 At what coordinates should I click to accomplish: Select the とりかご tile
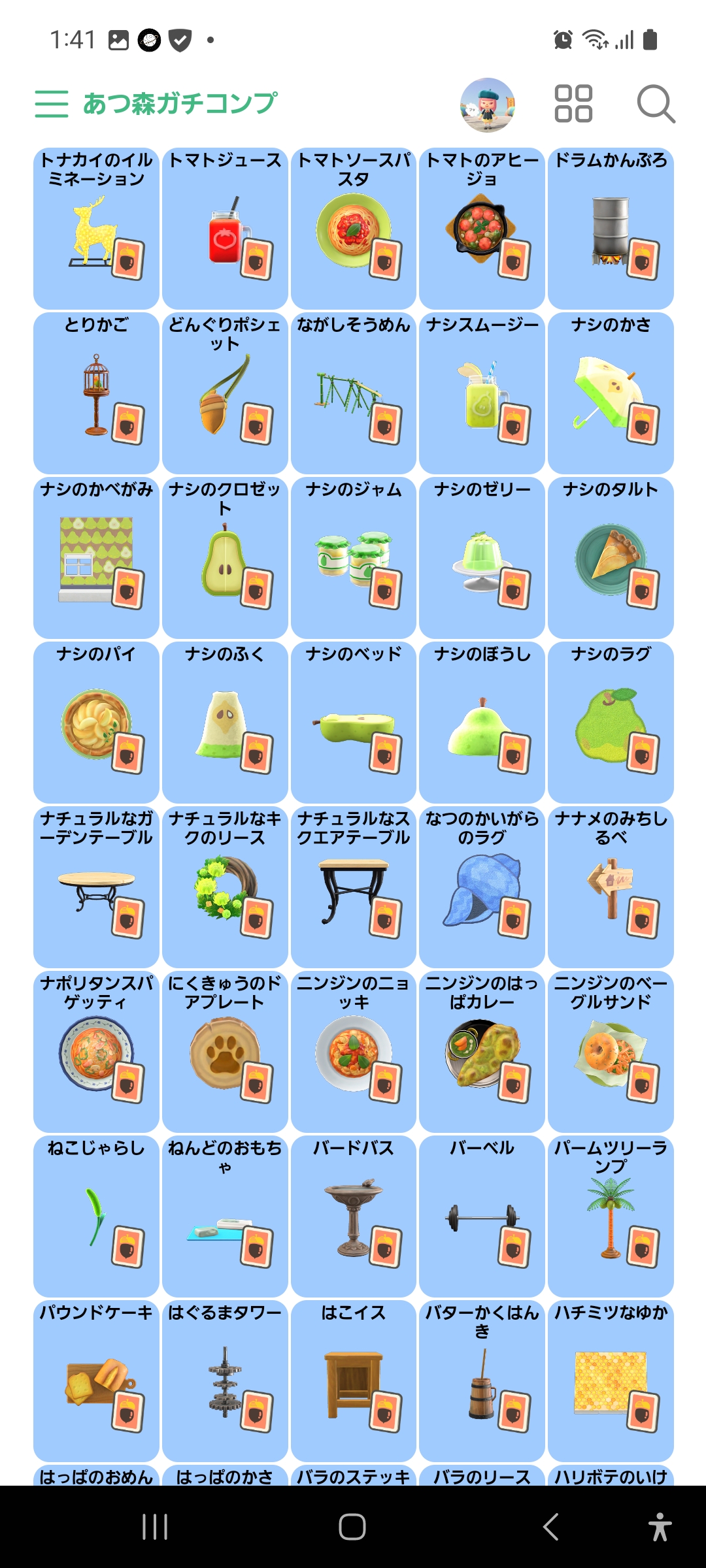[x=96, y=393]
